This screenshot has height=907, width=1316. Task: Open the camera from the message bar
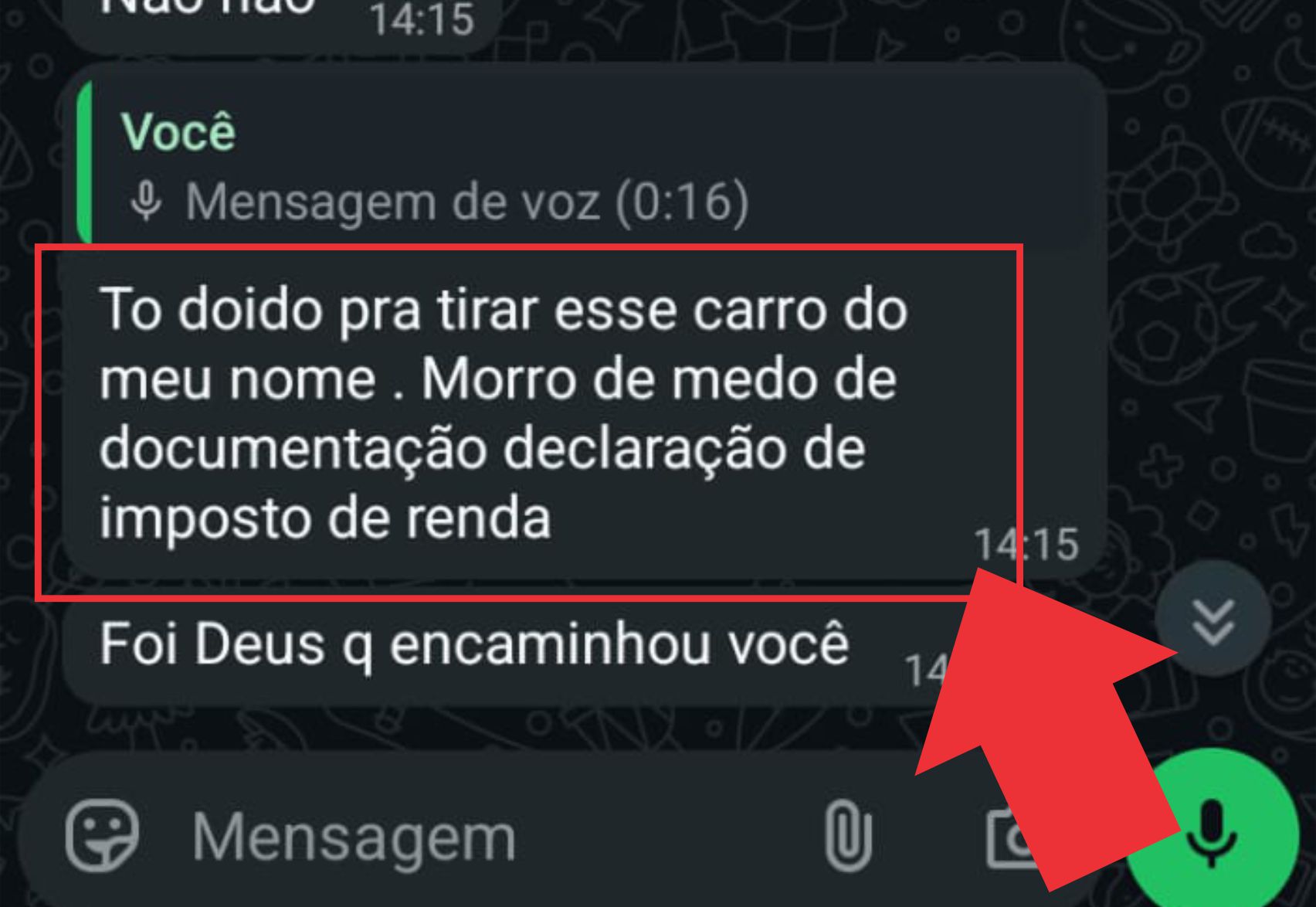1004,838
